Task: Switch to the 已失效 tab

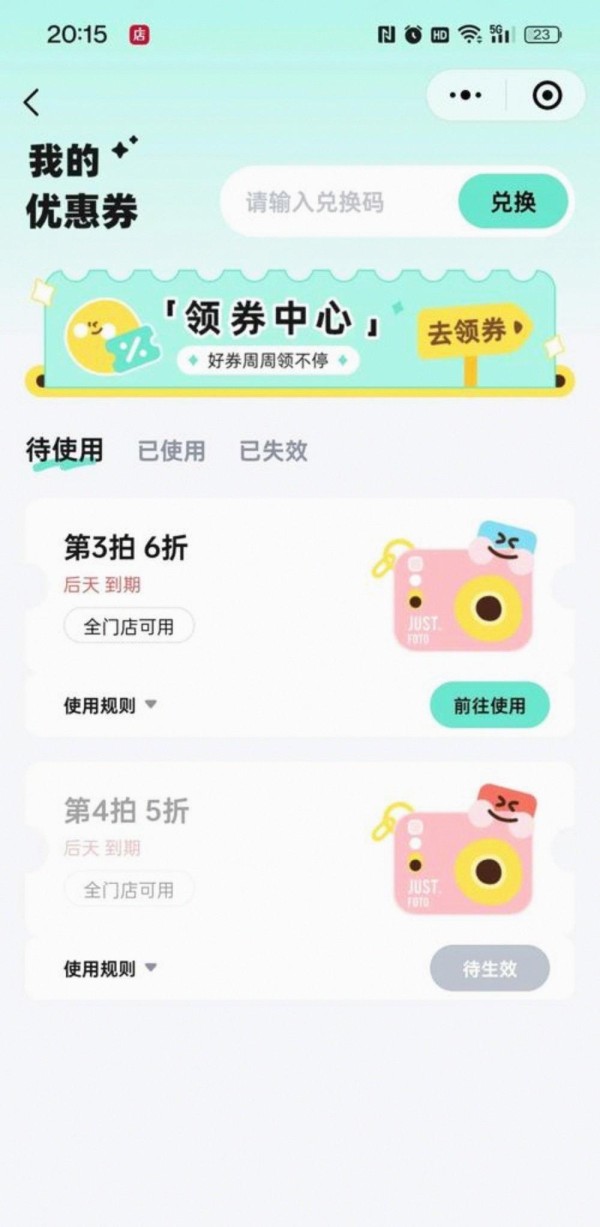Action: pyautogui.click(x=273, y=451)
